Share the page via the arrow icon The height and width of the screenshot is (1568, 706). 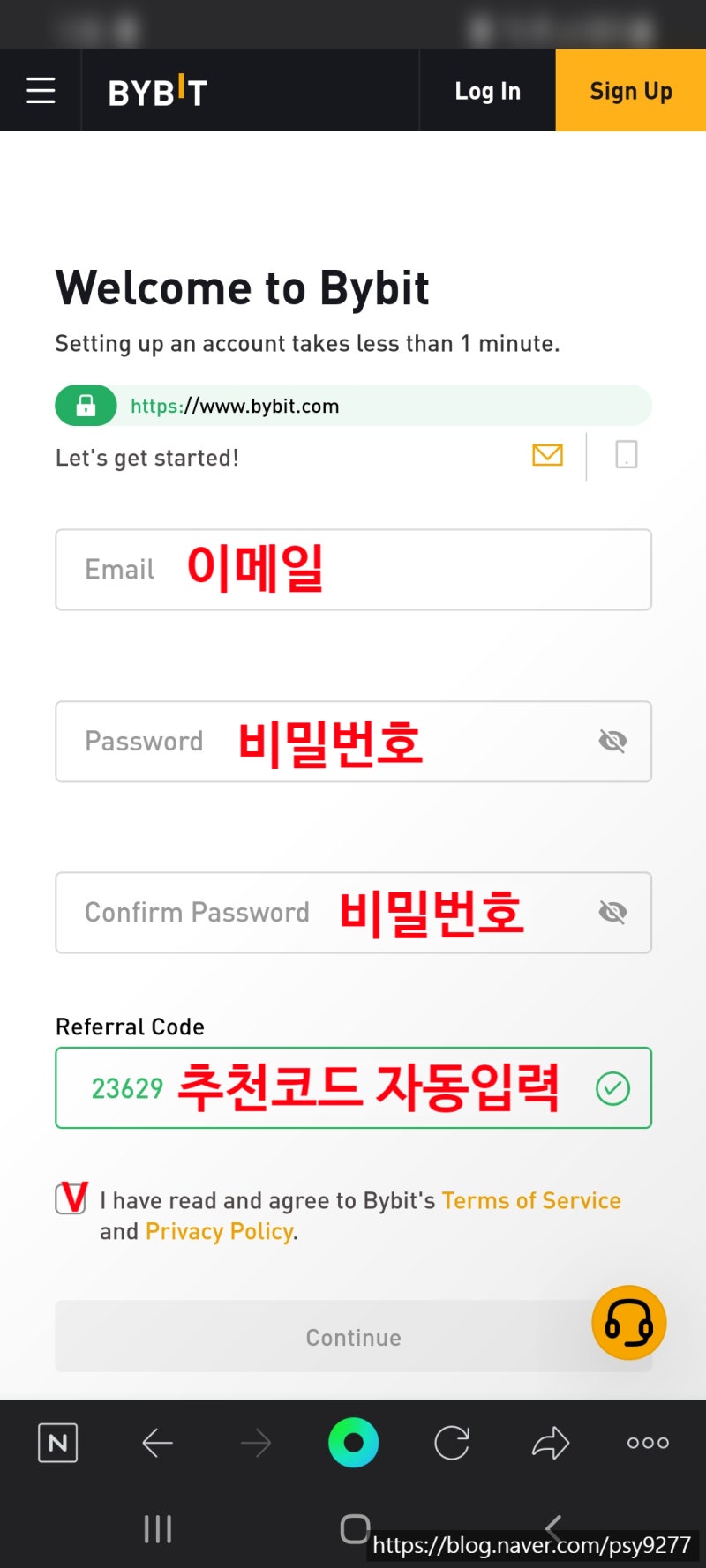click(550, 1444)
